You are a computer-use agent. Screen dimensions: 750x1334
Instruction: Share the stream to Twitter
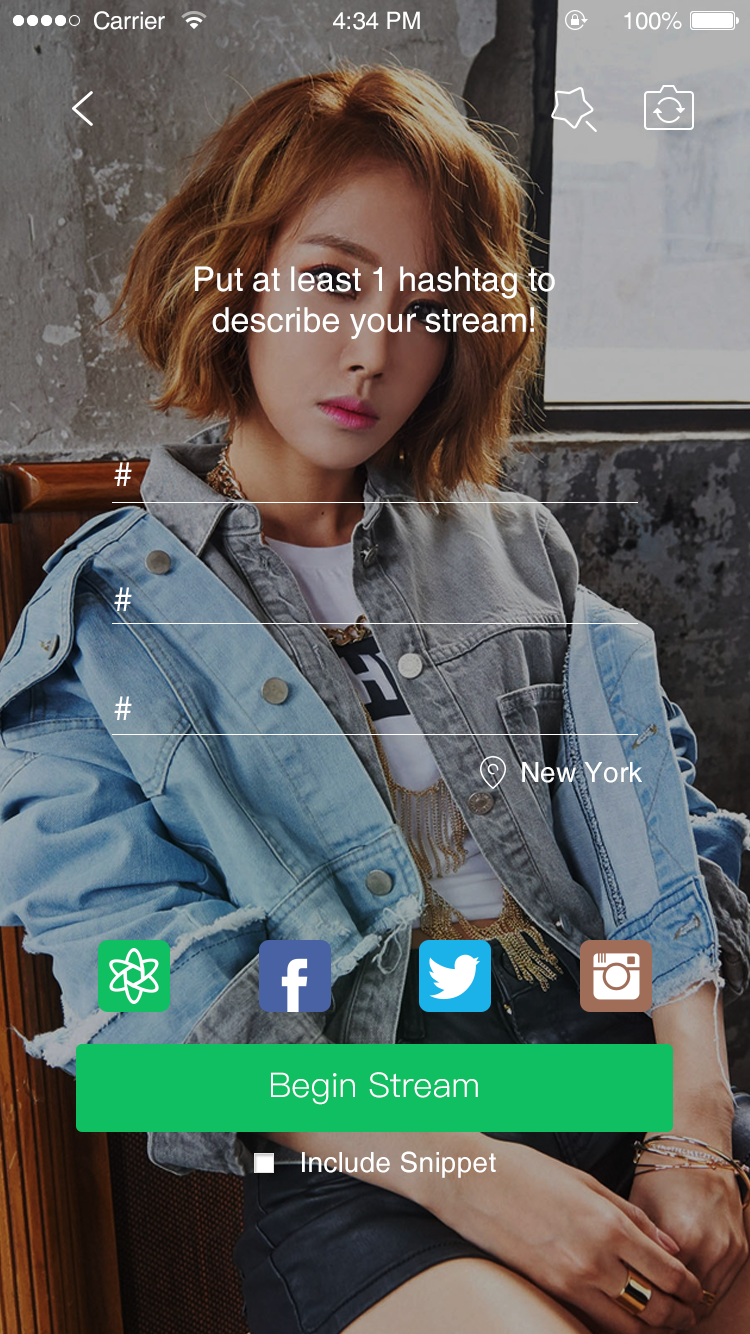click(x=455, y=976)
